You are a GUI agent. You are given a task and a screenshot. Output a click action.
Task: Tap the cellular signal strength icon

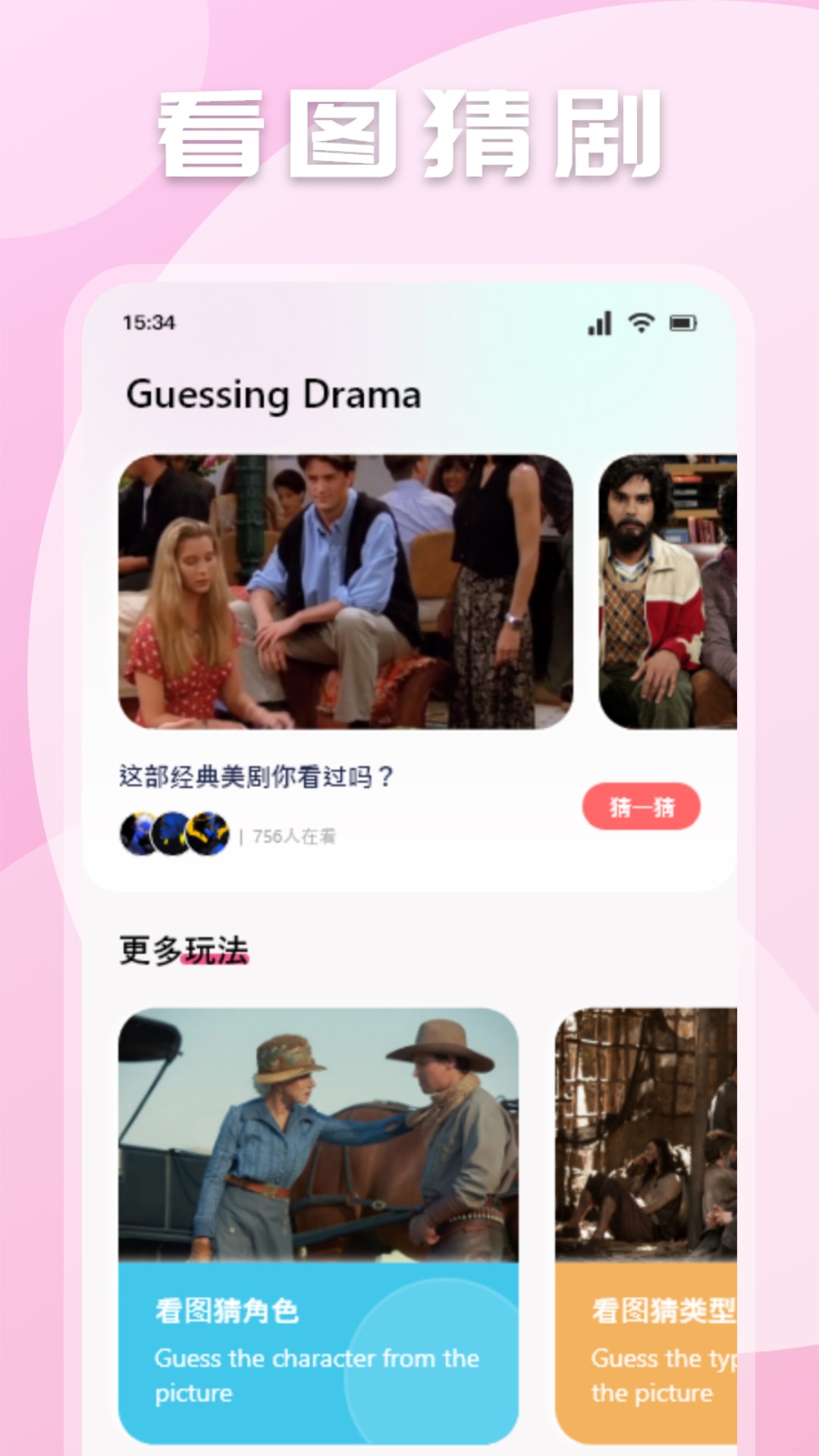tap(599, 322)
